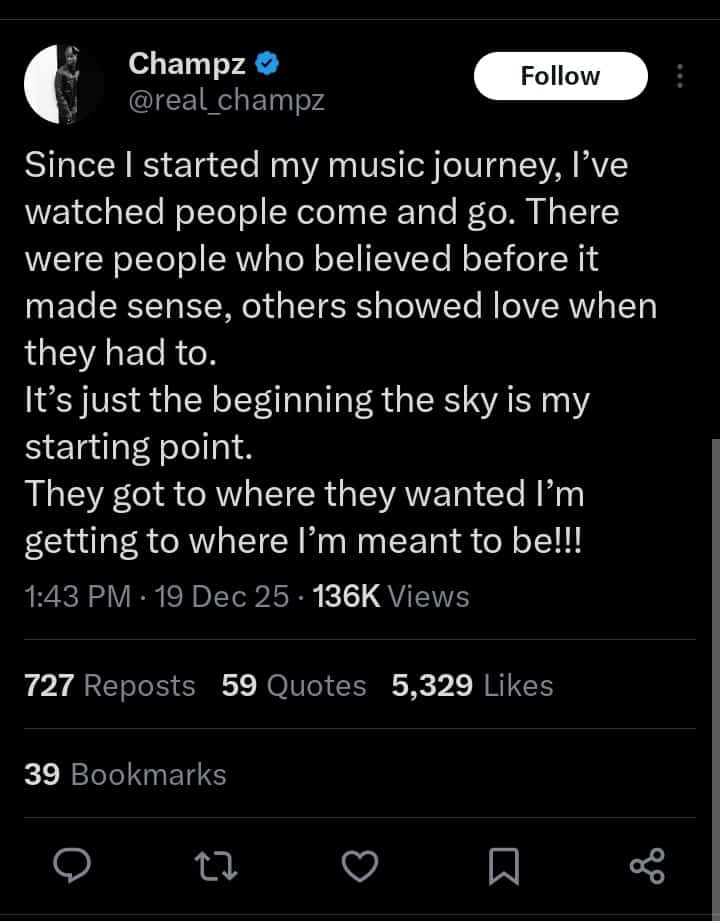Reply to Champz's post
The width and height of the screenshot is (720, 921).
[72, 865]
